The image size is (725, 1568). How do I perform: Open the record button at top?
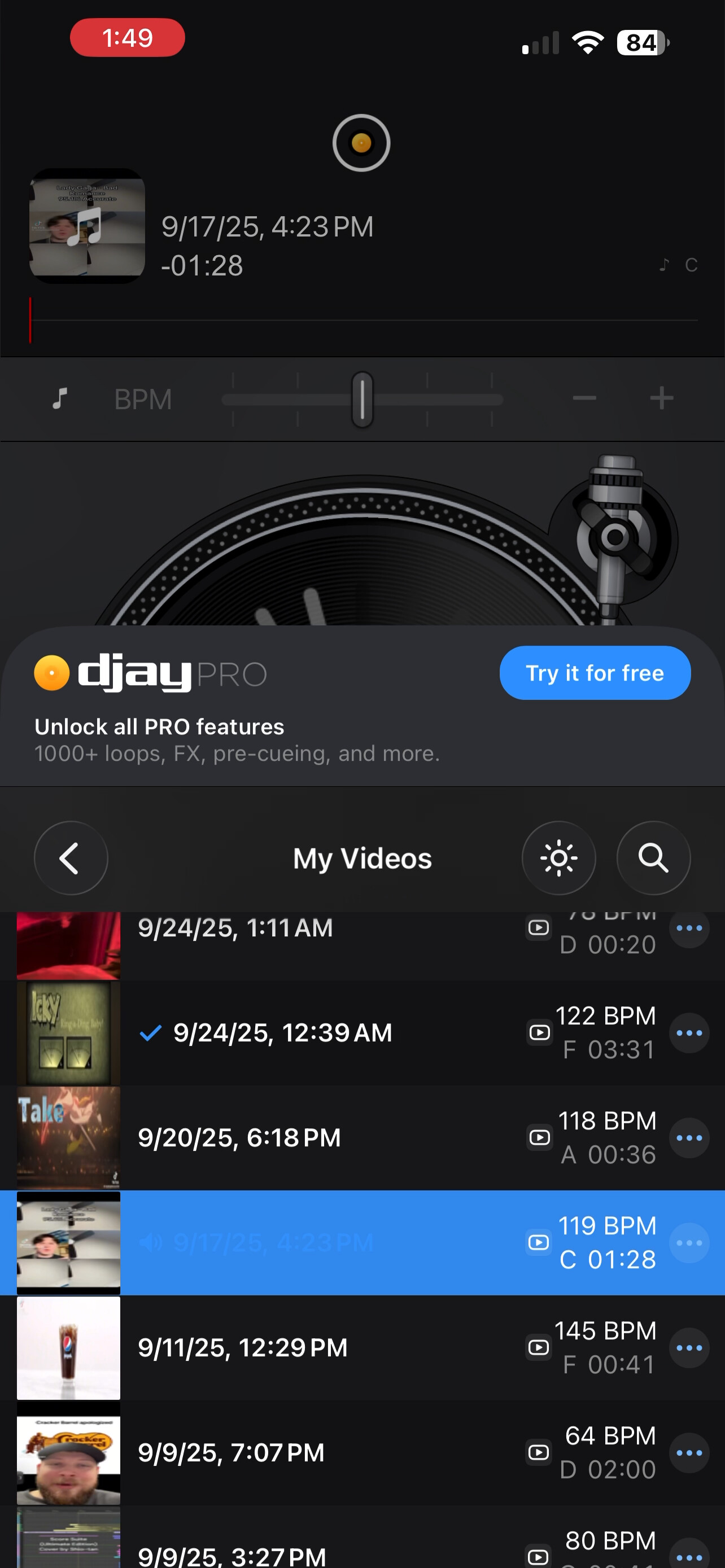[361, 143]
